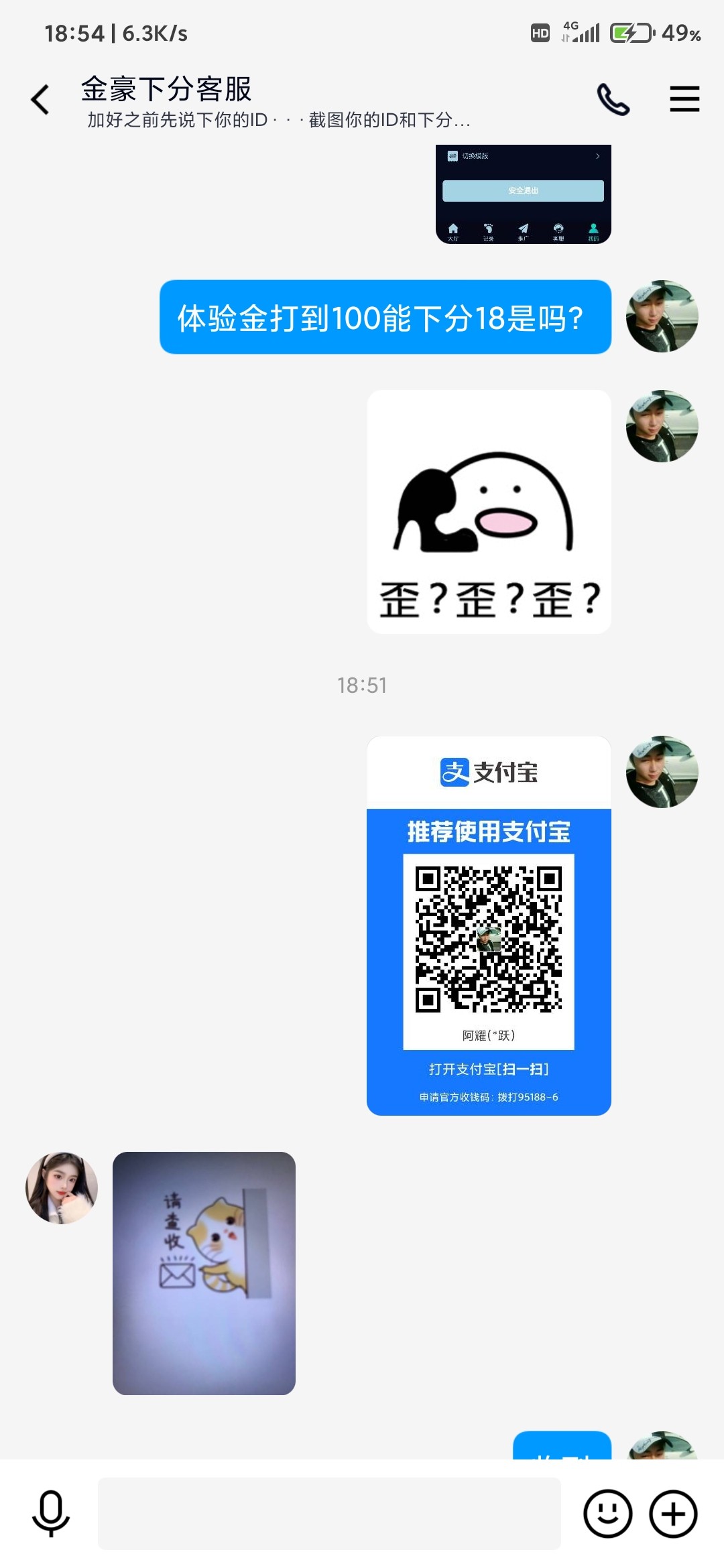Screen dimensions: 724x1568
Task: Tap the 推广 paper plane icon
Action: pyautogui.click(x=523, y=228)
